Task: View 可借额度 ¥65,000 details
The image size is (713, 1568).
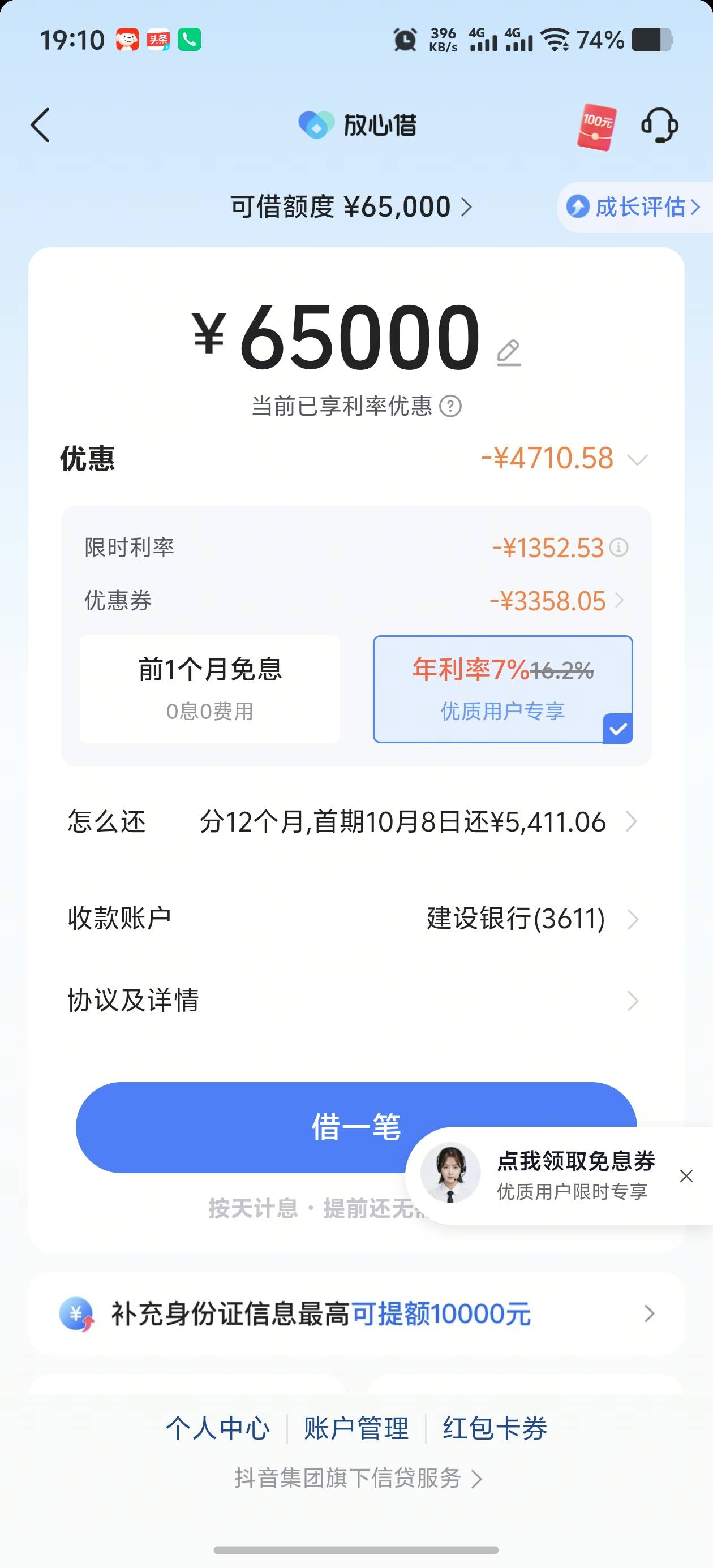Action: [x=351, y=207]
